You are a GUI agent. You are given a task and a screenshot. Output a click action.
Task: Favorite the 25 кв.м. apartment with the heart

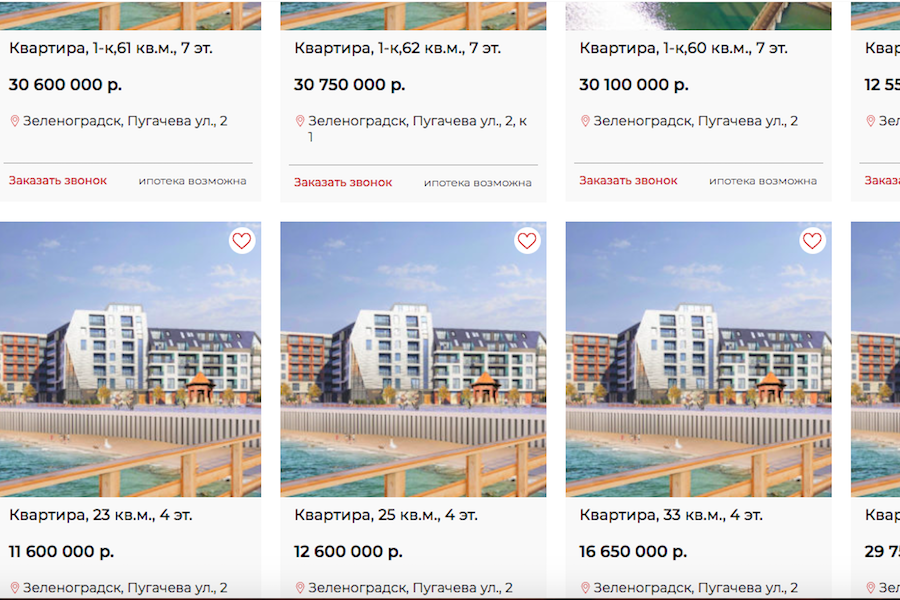[527, 241]
